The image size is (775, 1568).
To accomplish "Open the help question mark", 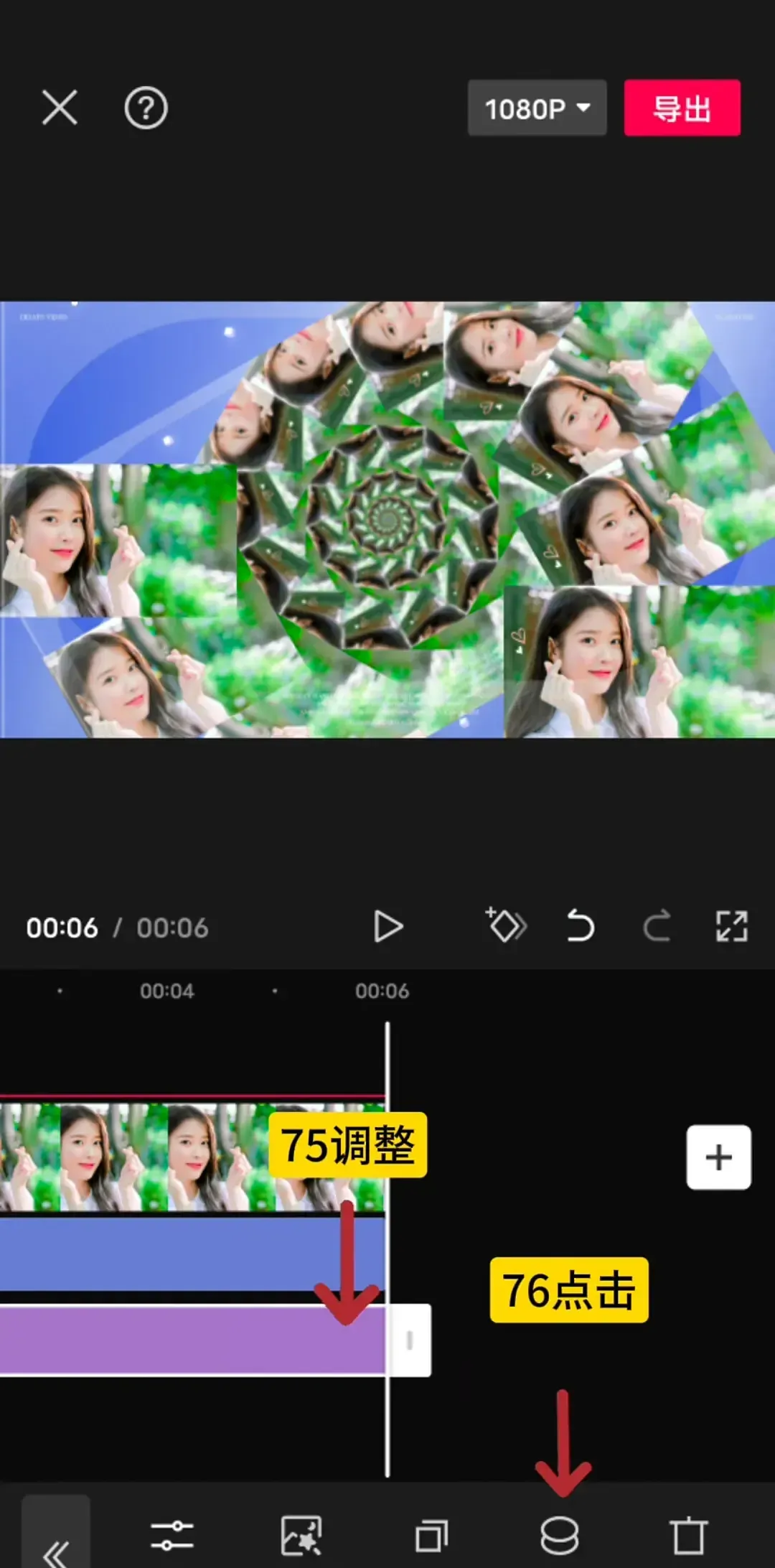I will click(146, 108).
